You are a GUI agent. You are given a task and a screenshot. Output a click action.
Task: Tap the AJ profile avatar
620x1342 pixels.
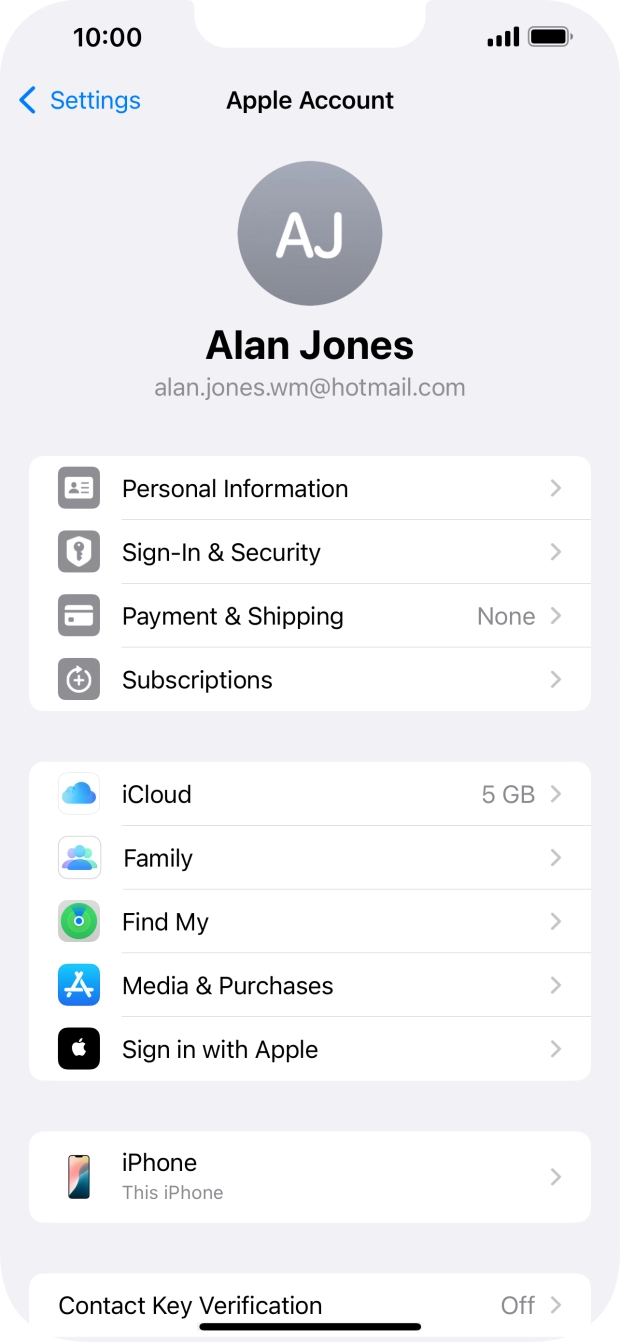[310, 233]
